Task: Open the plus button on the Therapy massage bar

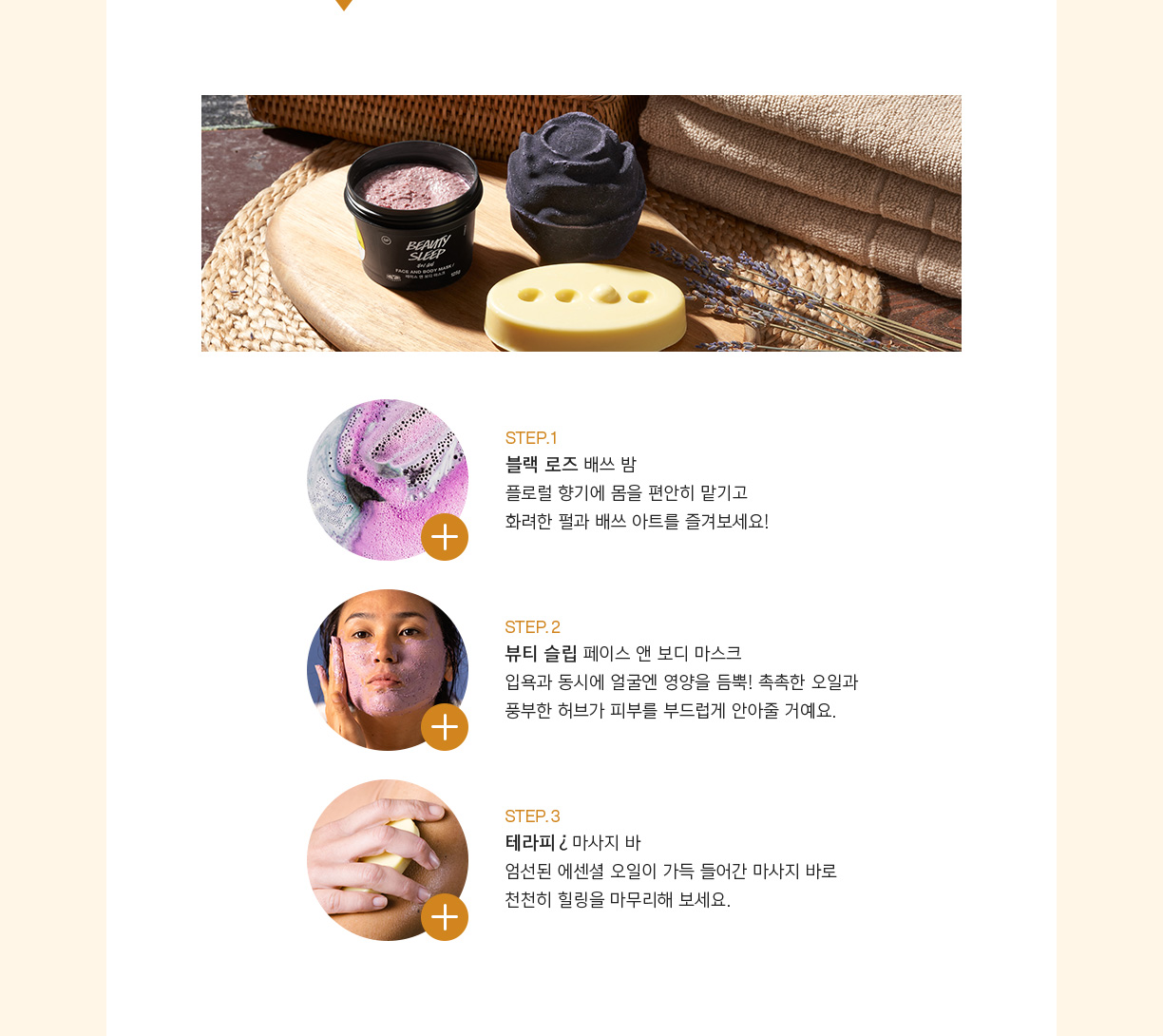Action: pos(445,917)
